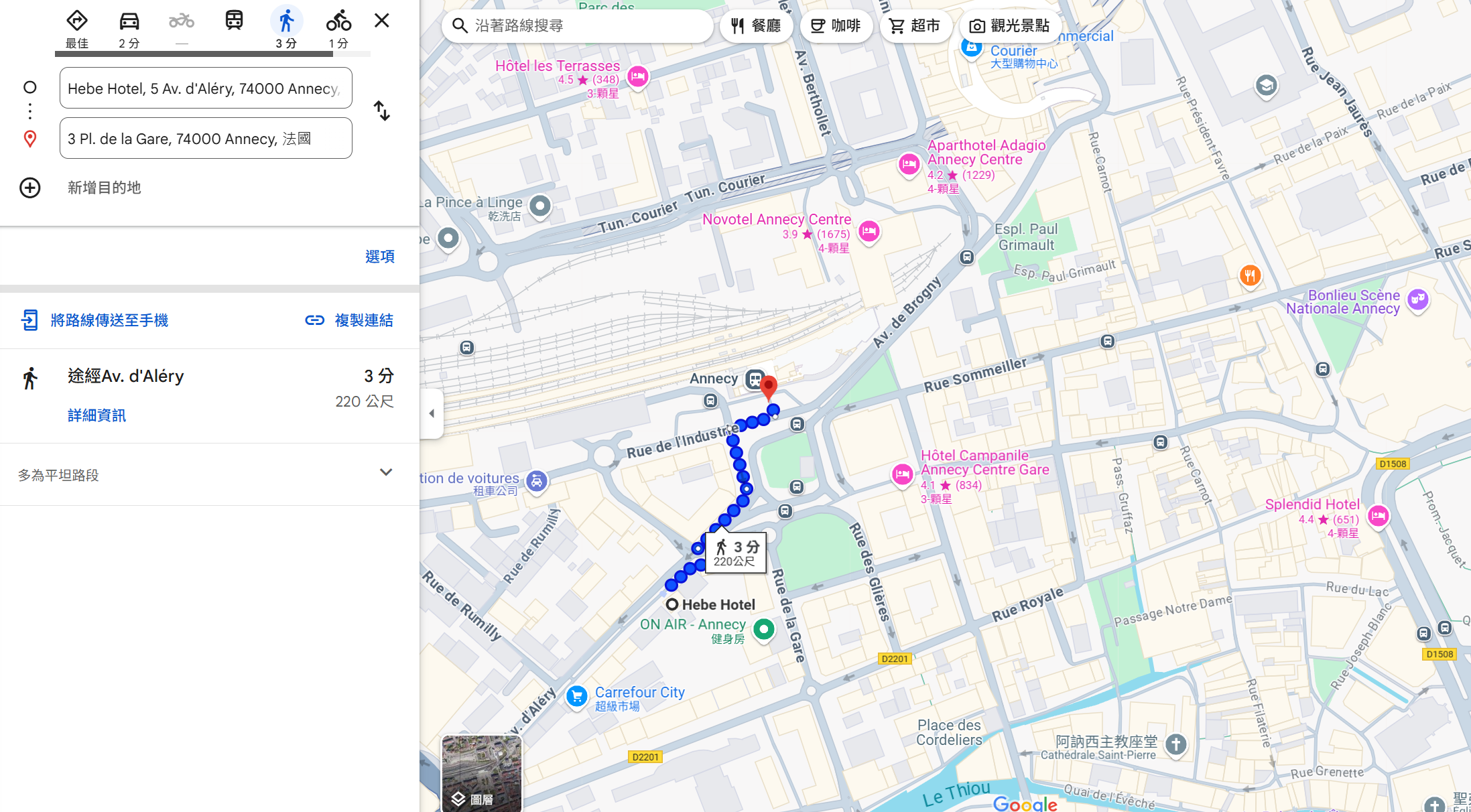Image resolution: width=1471 pixels, height=812 pixels.
Task: Copy the route link 複製連結
Action: click(x=349, y=320)
